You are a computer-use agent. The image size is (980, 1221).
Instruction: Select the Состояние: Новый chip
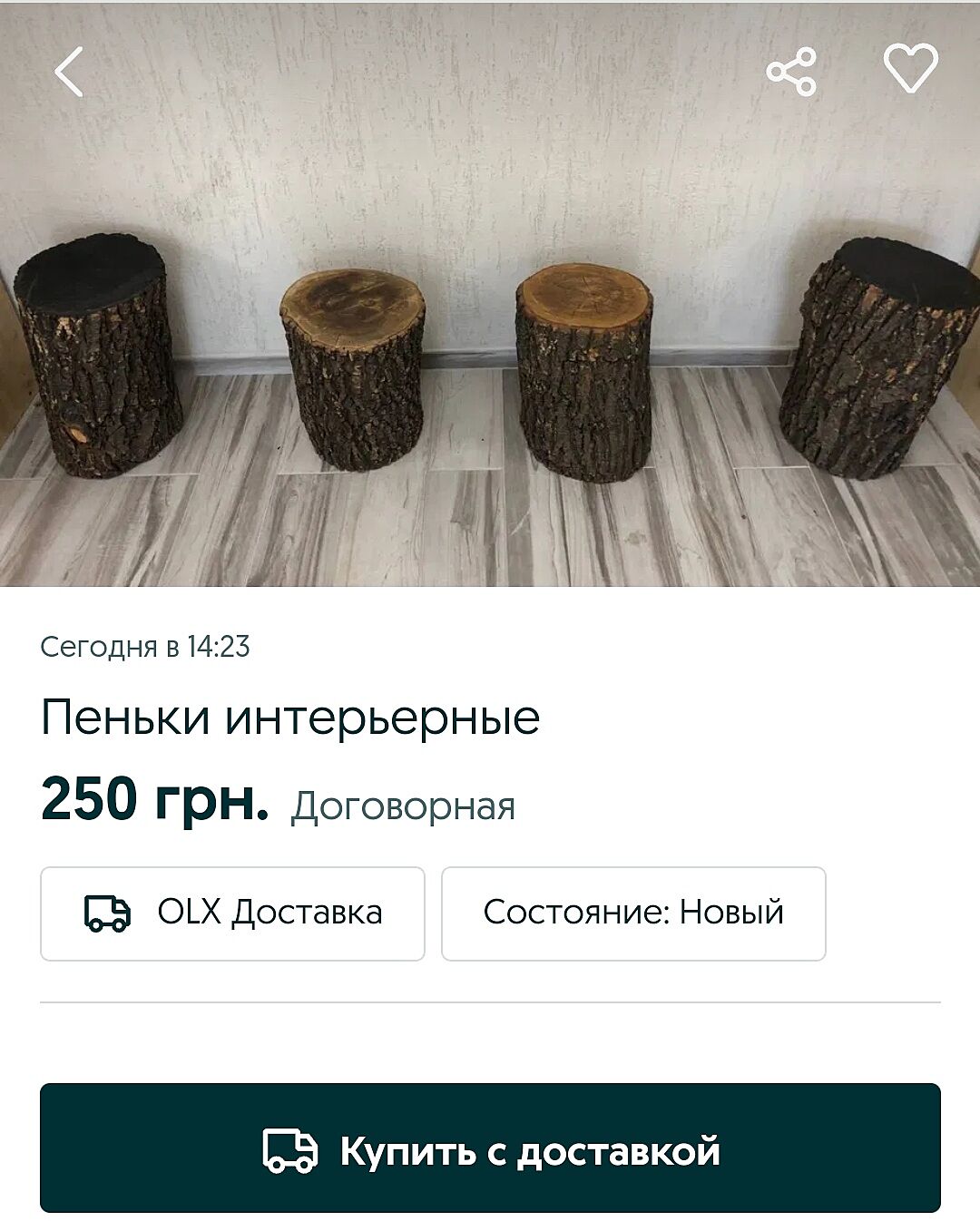[x=633, y=913]
